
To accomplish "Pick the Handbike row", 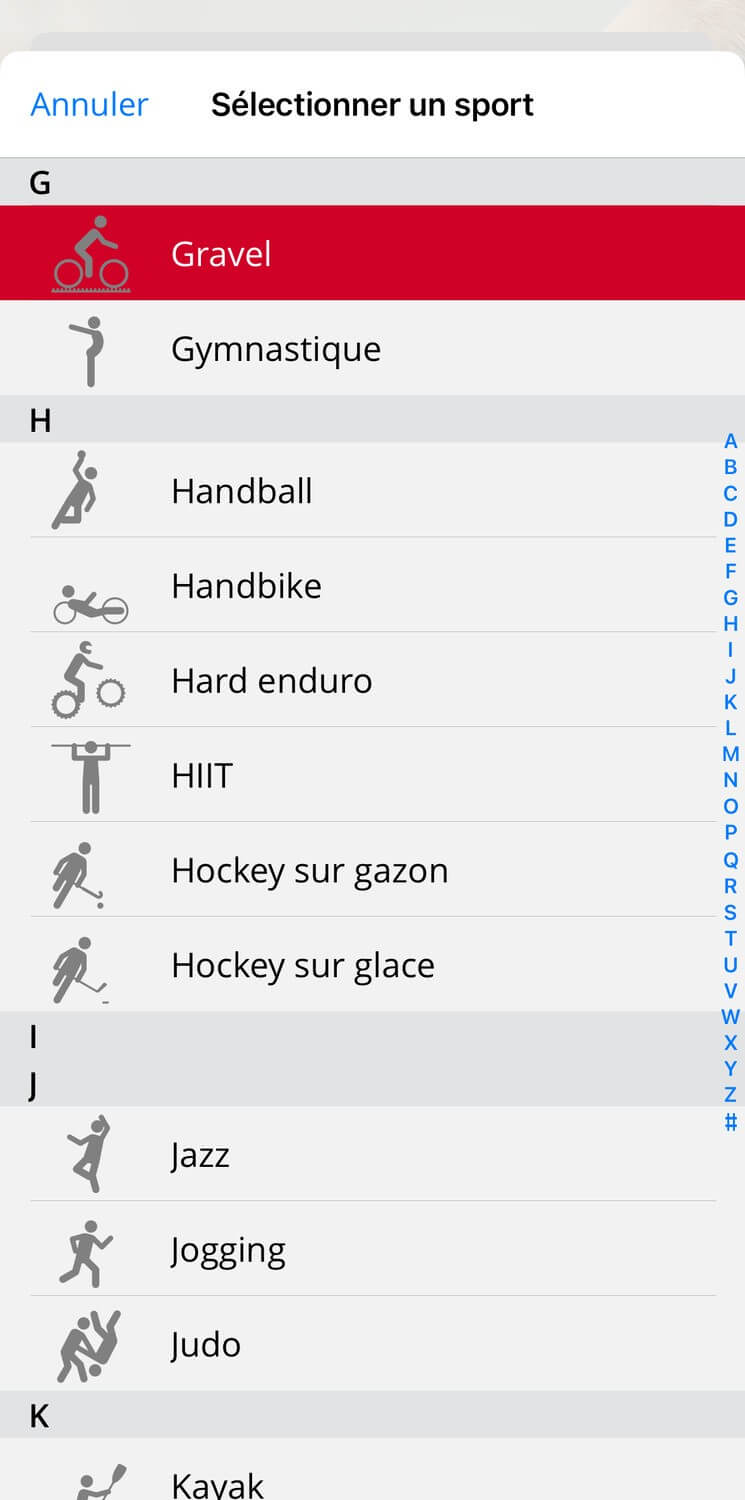I will click(372, 585).
